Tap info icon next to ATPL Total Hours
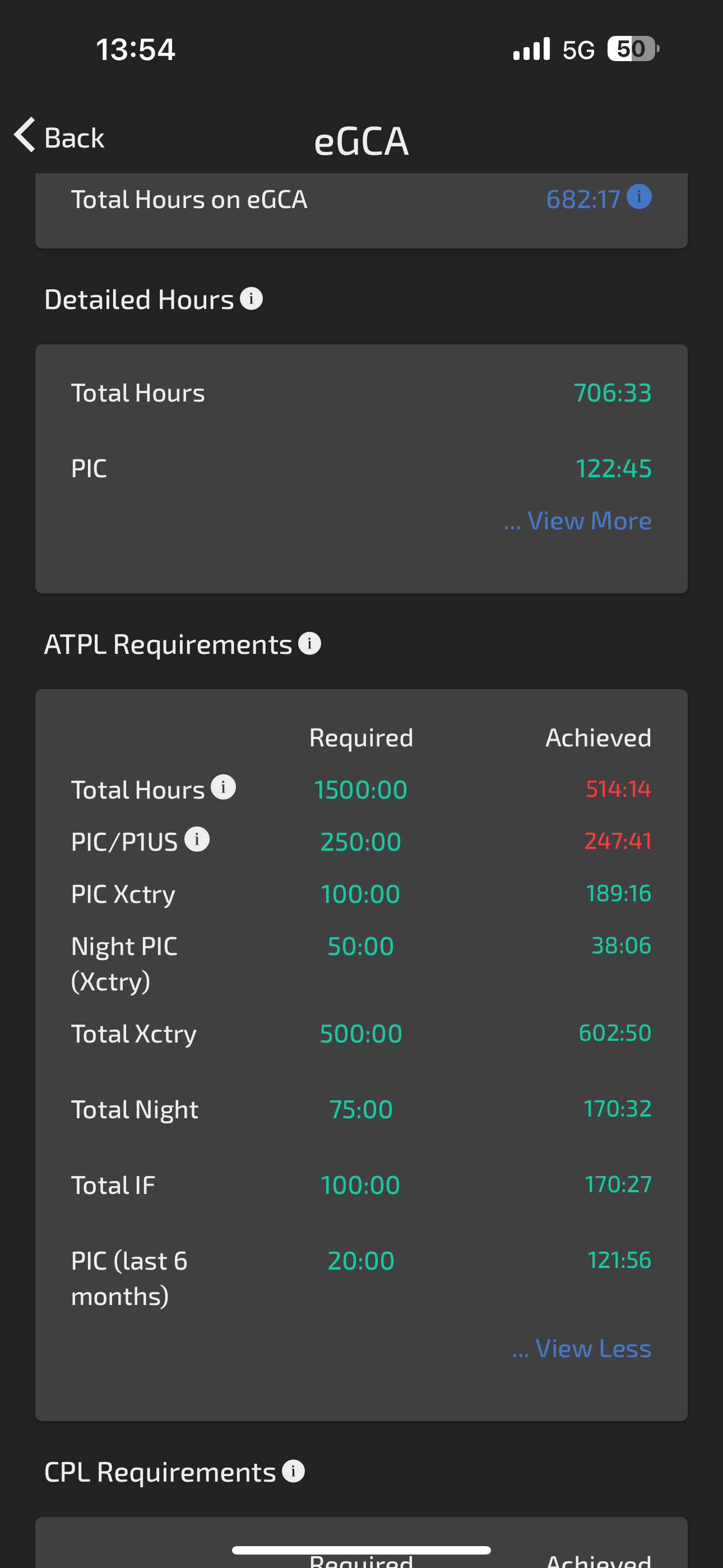 pos(224,787)
